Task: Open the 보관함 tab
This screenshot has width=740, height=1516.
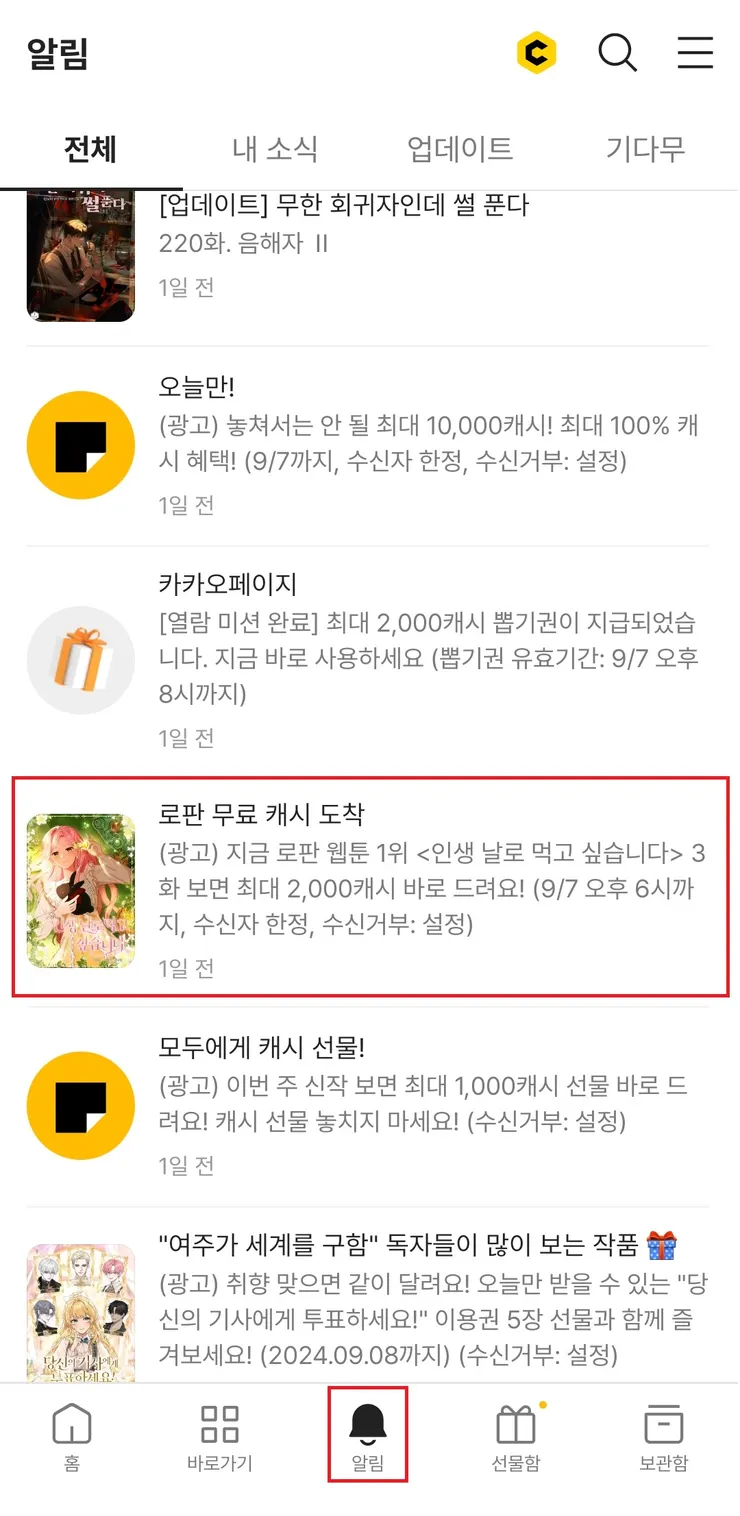Action: 664,1436
